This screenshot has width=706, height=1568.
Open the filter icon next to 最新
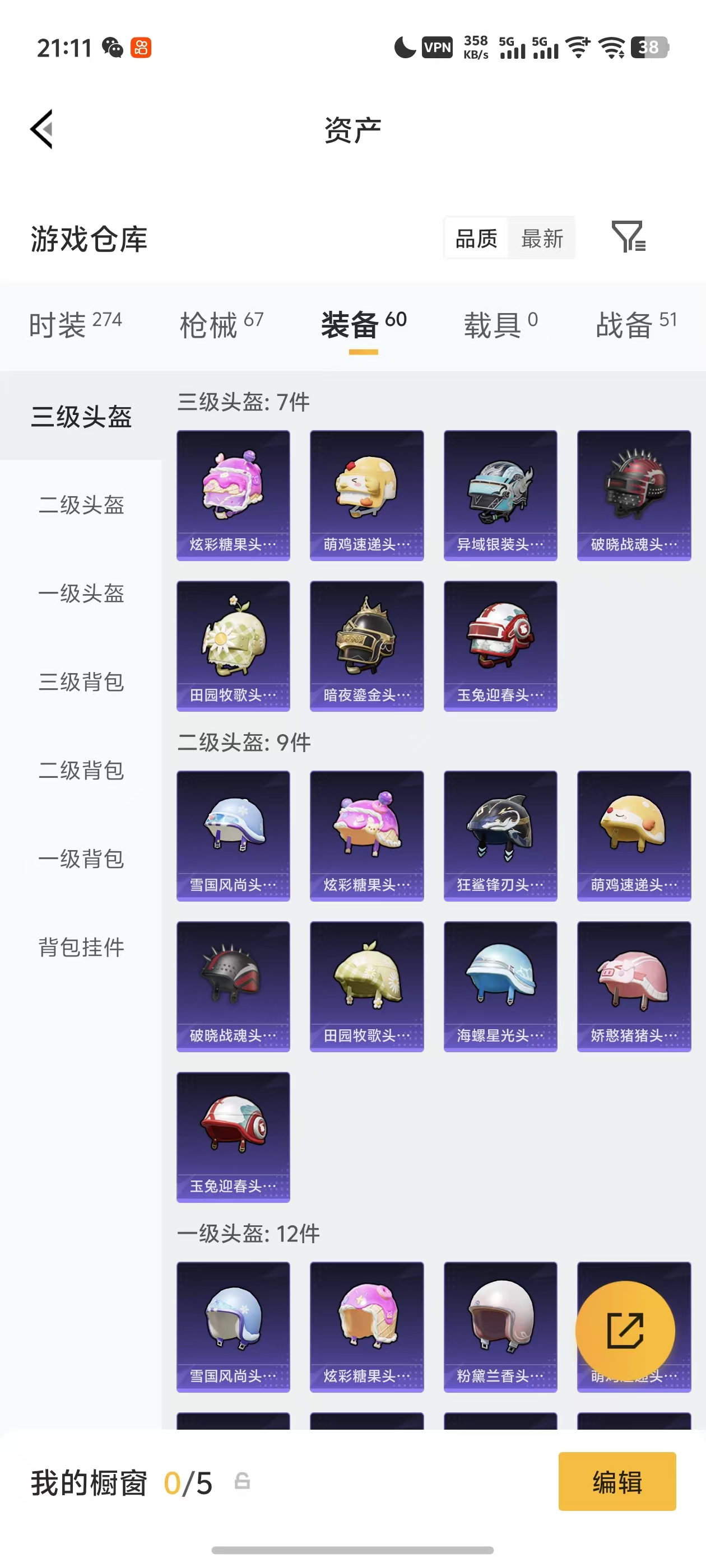tap(628, 237)
